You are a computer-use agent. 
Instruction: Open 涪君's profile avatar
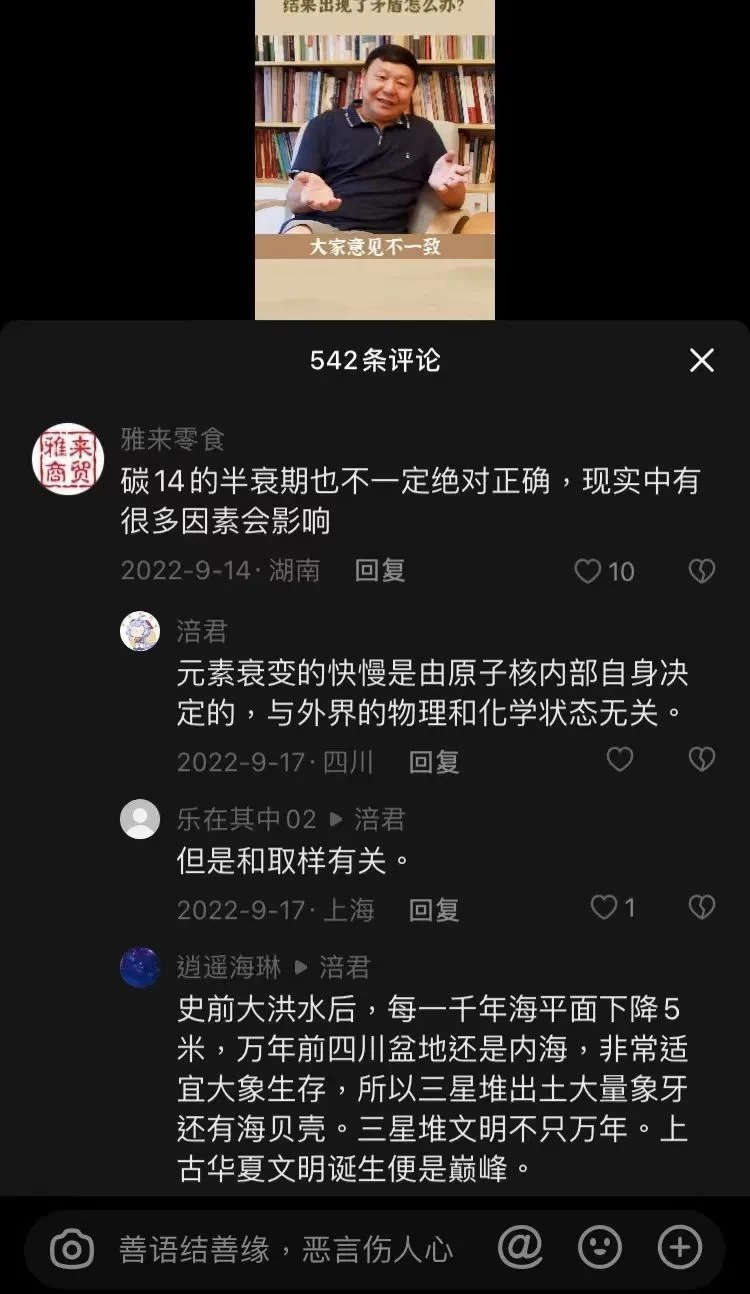(x=140, y=631)
